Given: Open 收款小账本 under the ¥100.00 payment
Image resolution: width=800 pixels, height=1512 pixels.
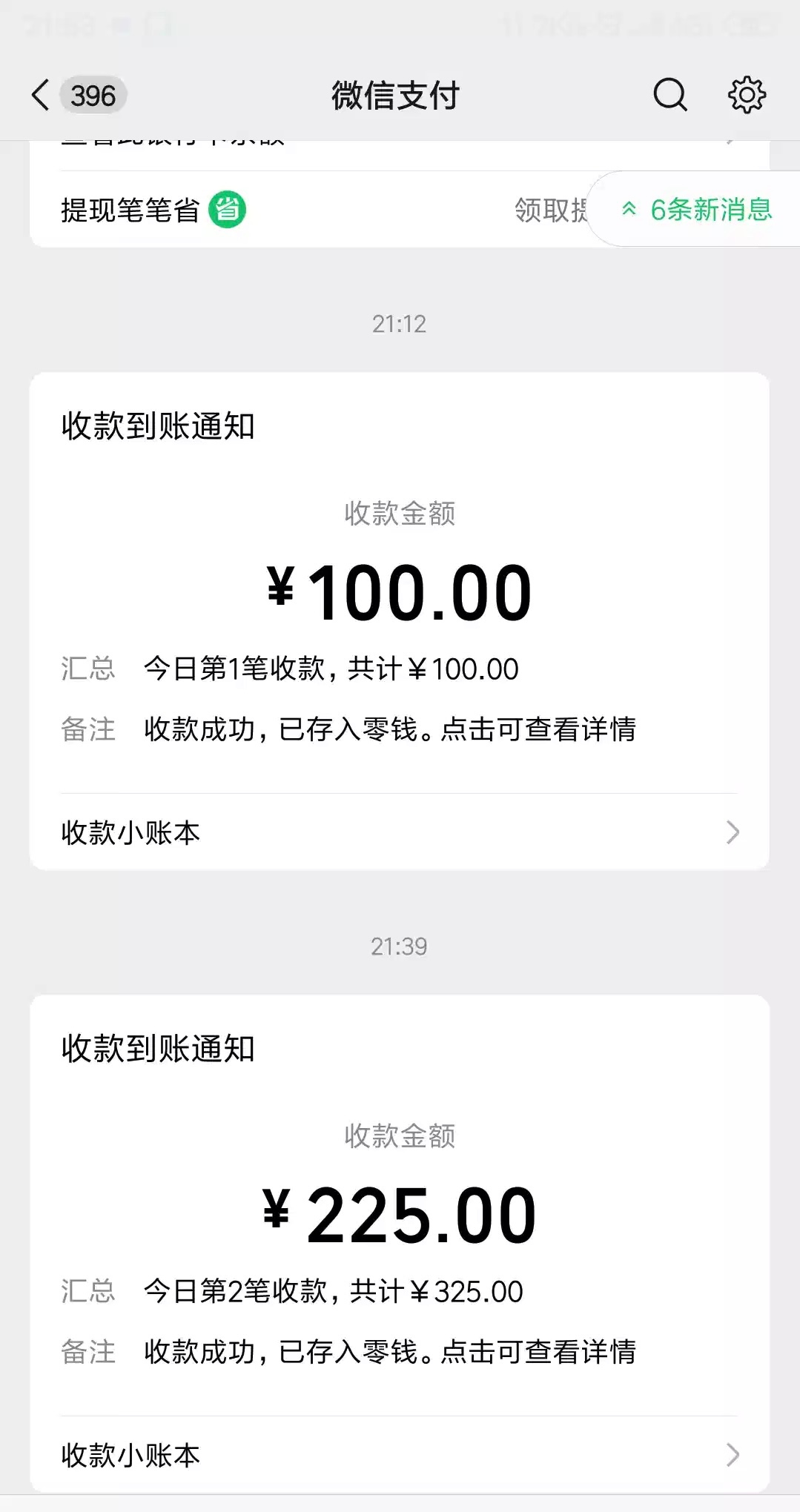Looking at the screenshot, I should click(399, 832).
